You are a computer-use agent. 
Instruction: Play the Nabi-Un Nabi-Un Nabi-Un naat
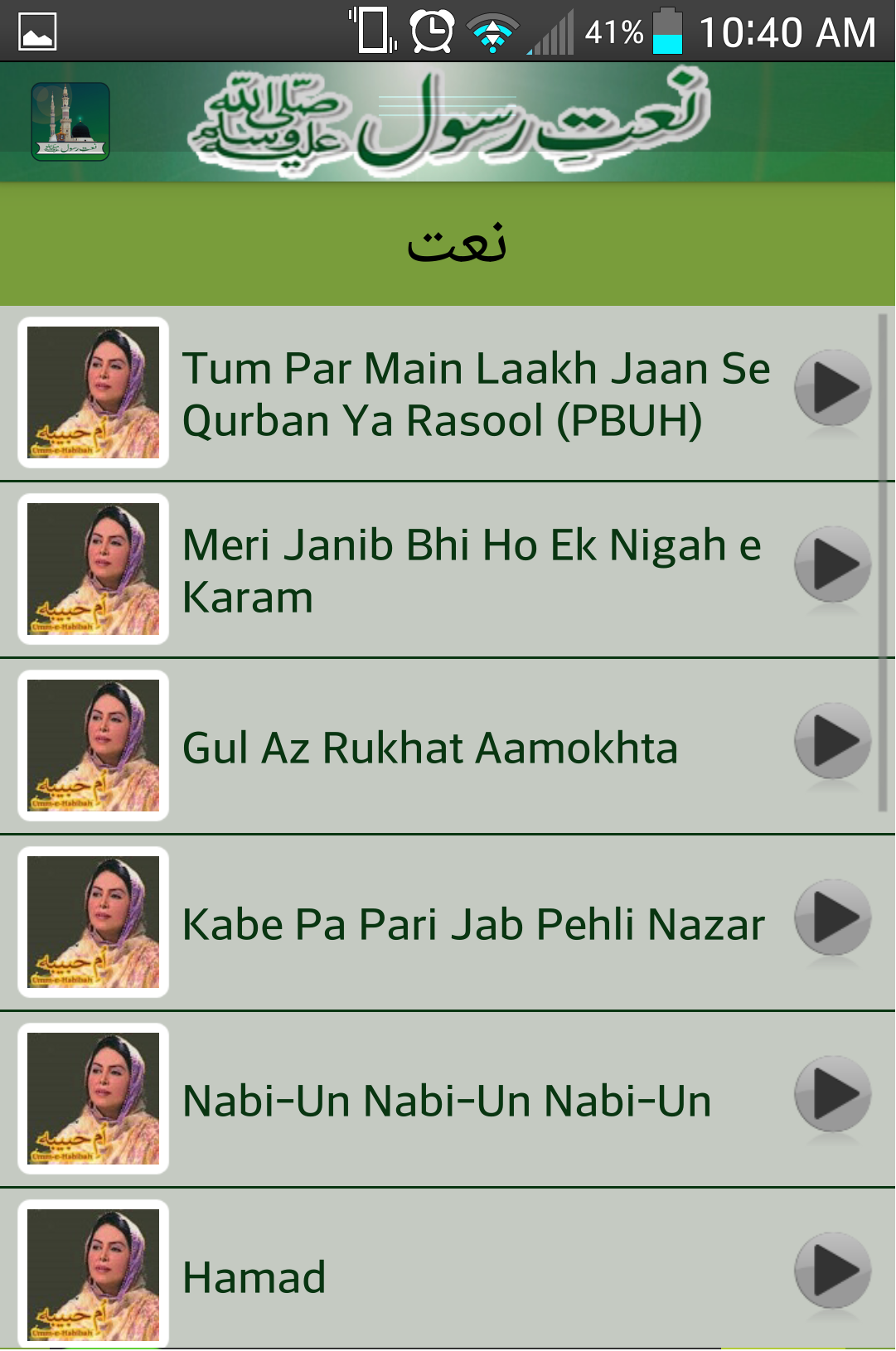coord(832,1095)
